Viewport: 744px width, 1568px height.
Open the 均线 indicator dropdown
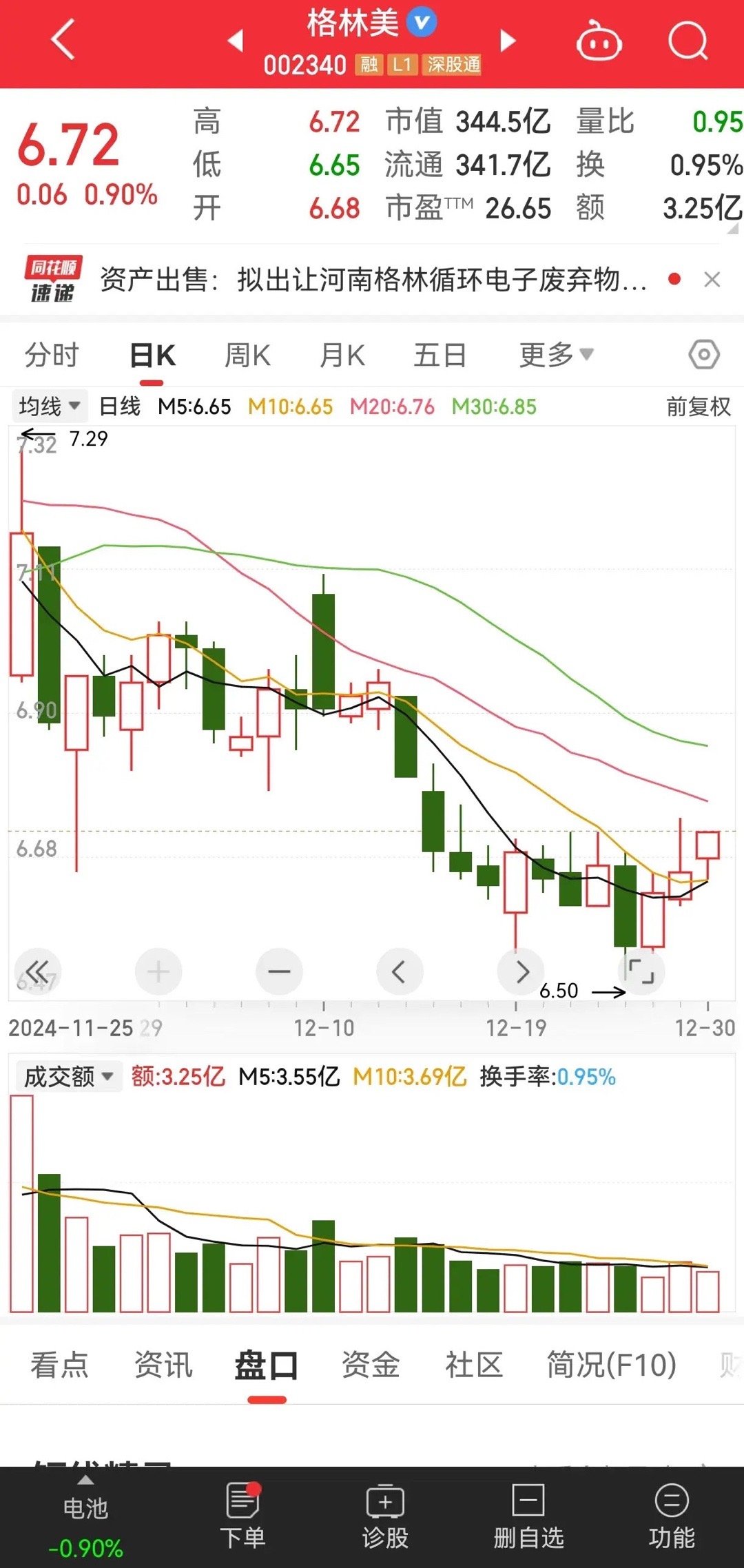point(50,406)
